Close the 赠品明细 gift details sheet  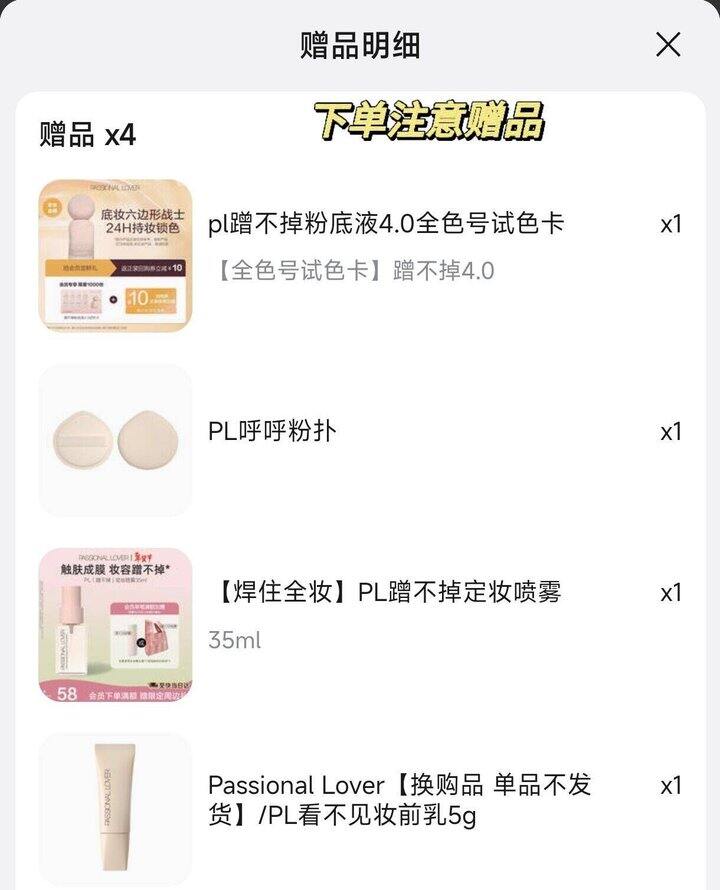point(667,45)
